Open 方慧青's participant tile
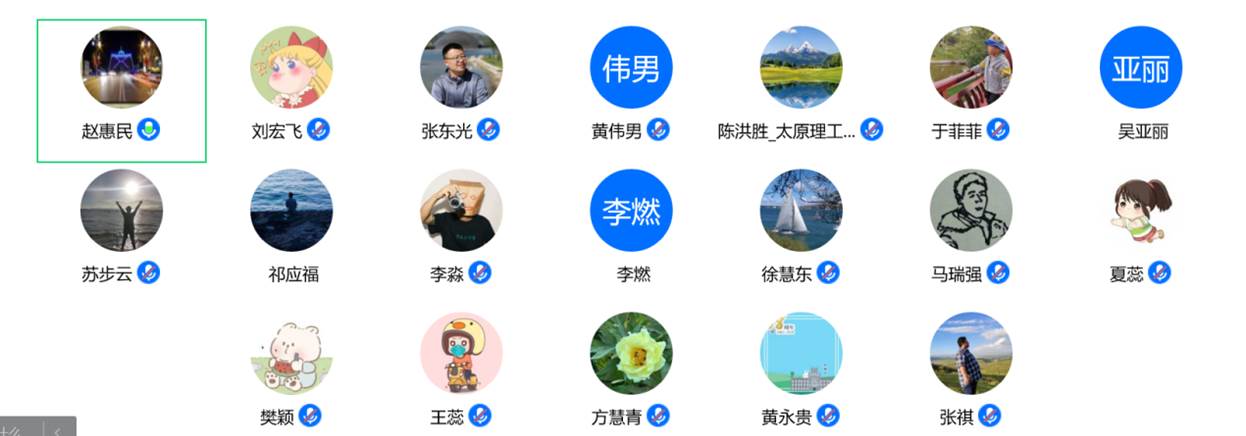The image size is (1246, 436). 631,354
